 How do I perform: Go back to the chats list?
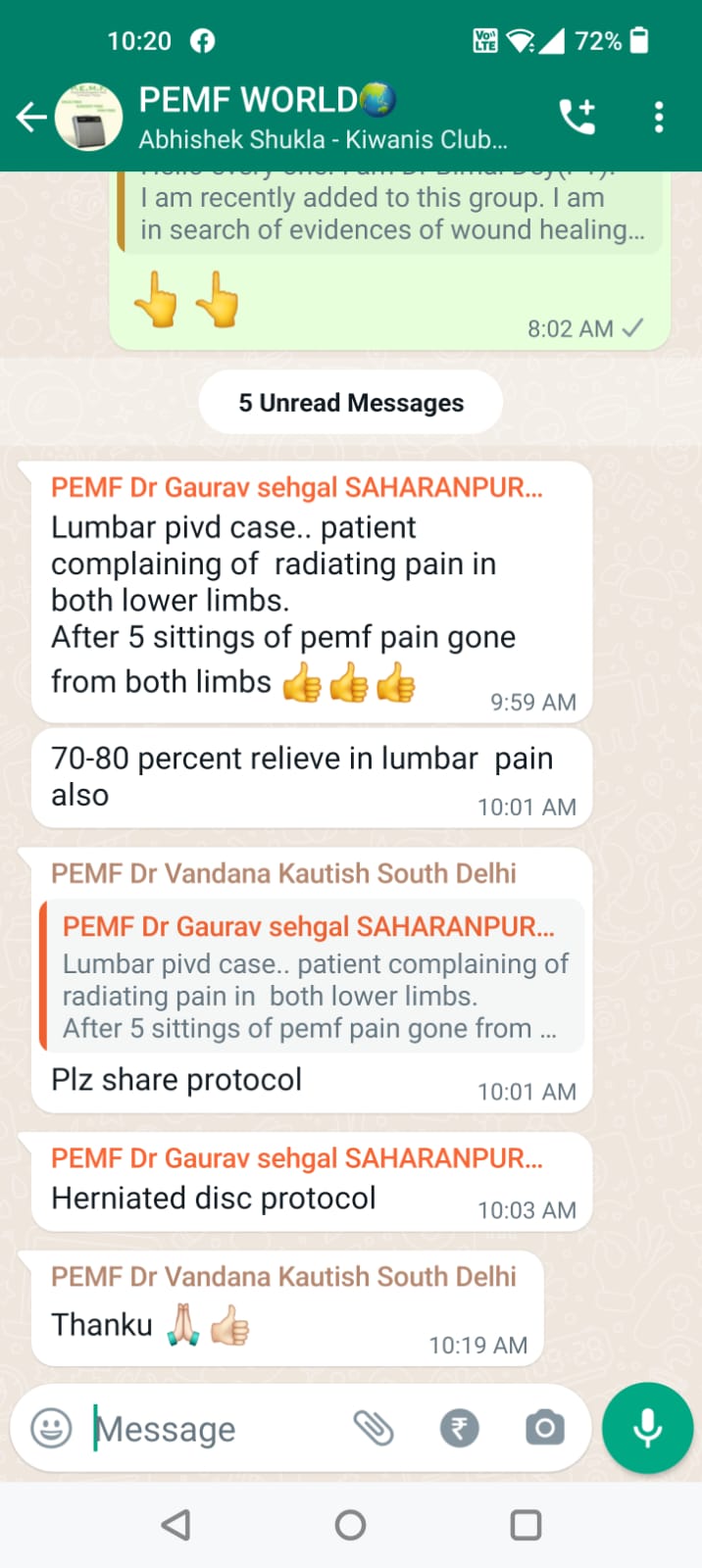[x=31, y=118]
